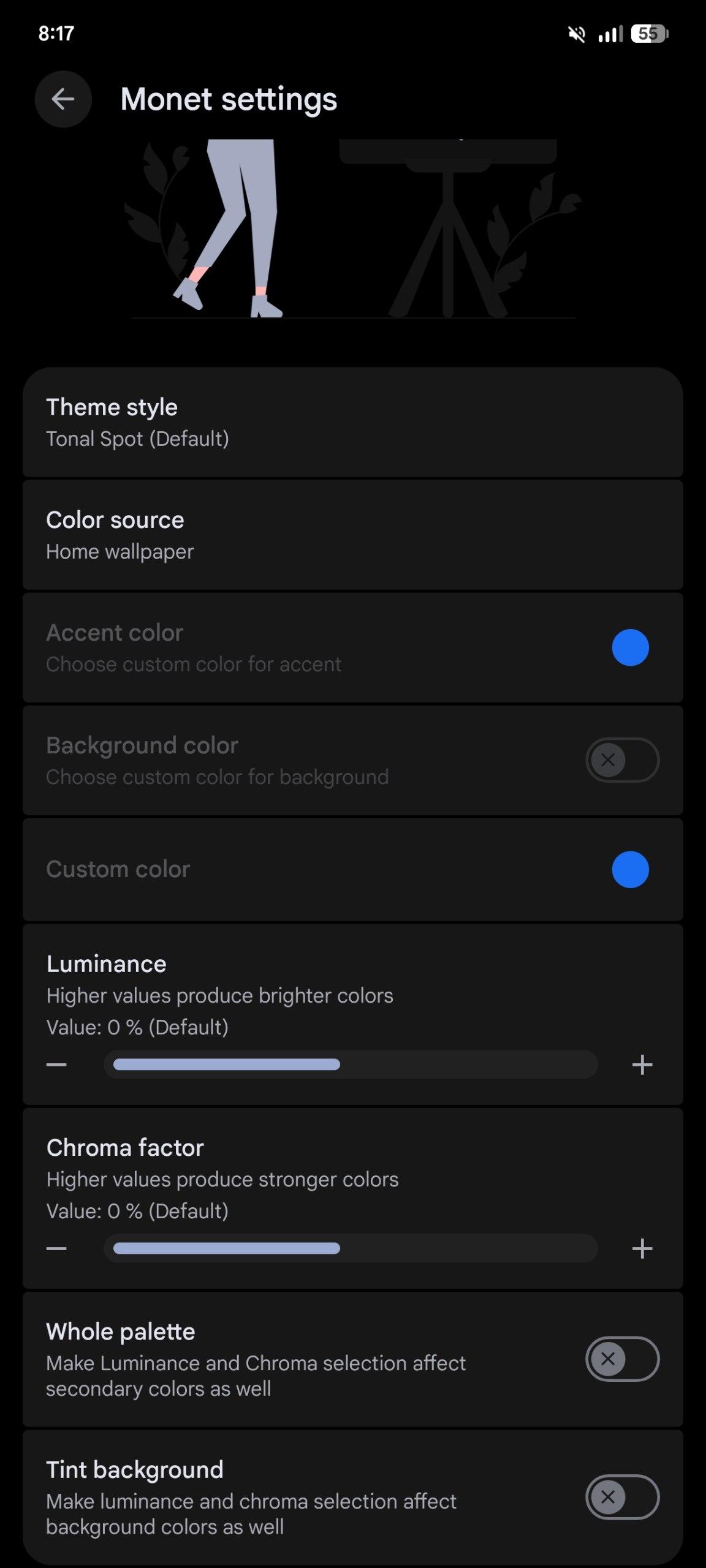The width and height of the screenshot is (706, 1568).
Task: Decrease Luminance with the minus button
Action: (56, 1065)
